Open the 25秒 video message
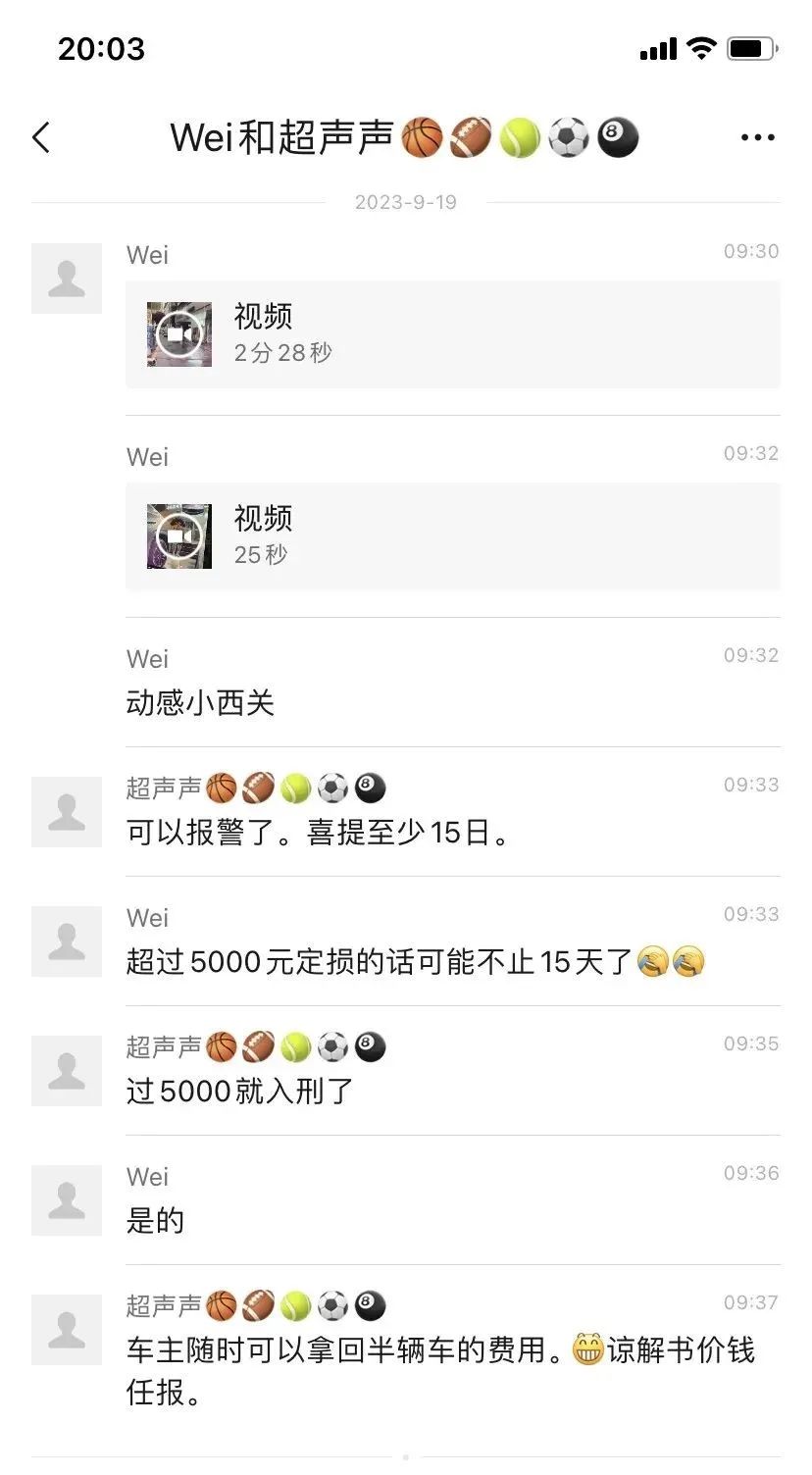812x1475 pixels. point(179,536)
